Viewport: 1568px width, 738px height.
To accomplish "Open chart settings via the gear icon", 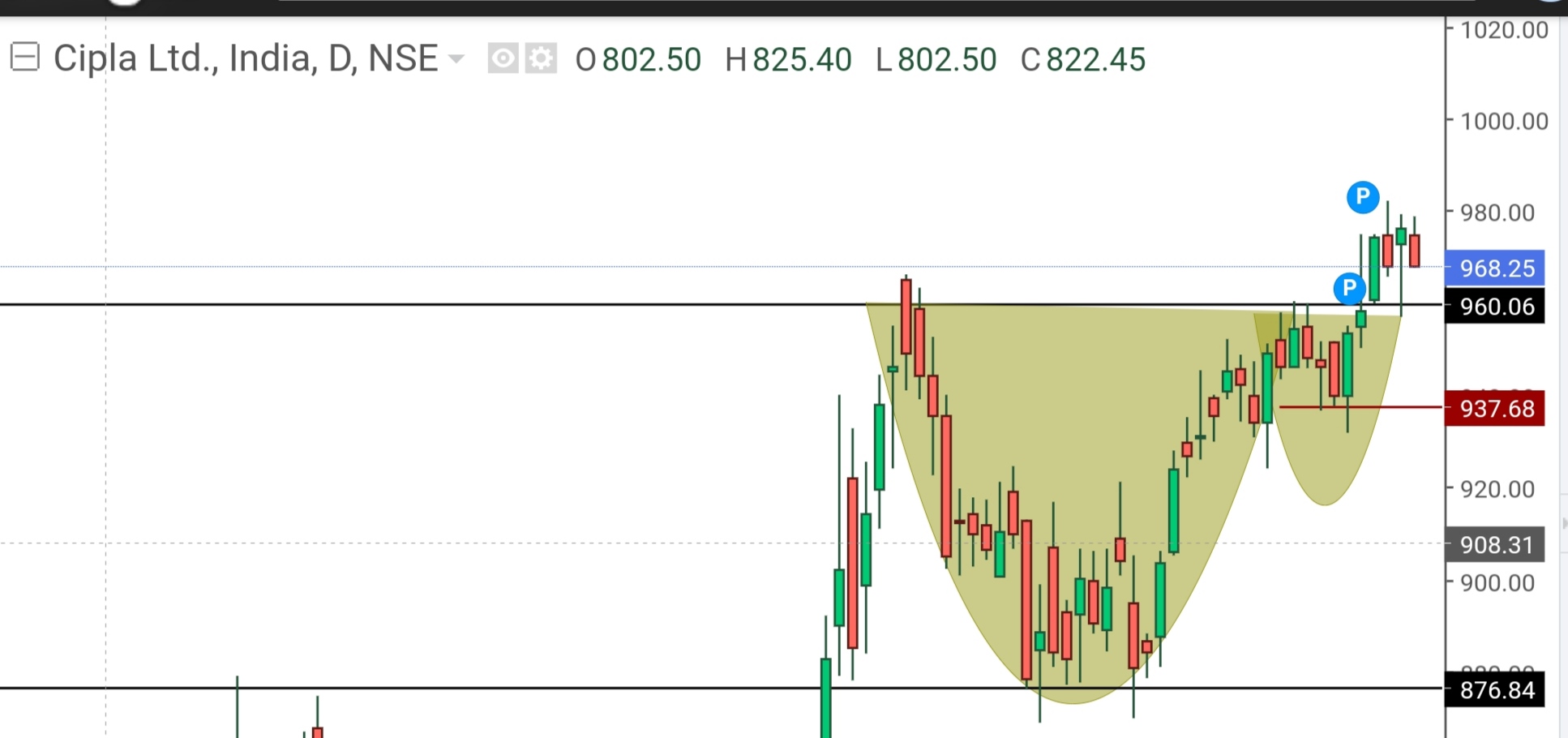I will [x=541, y=58].
